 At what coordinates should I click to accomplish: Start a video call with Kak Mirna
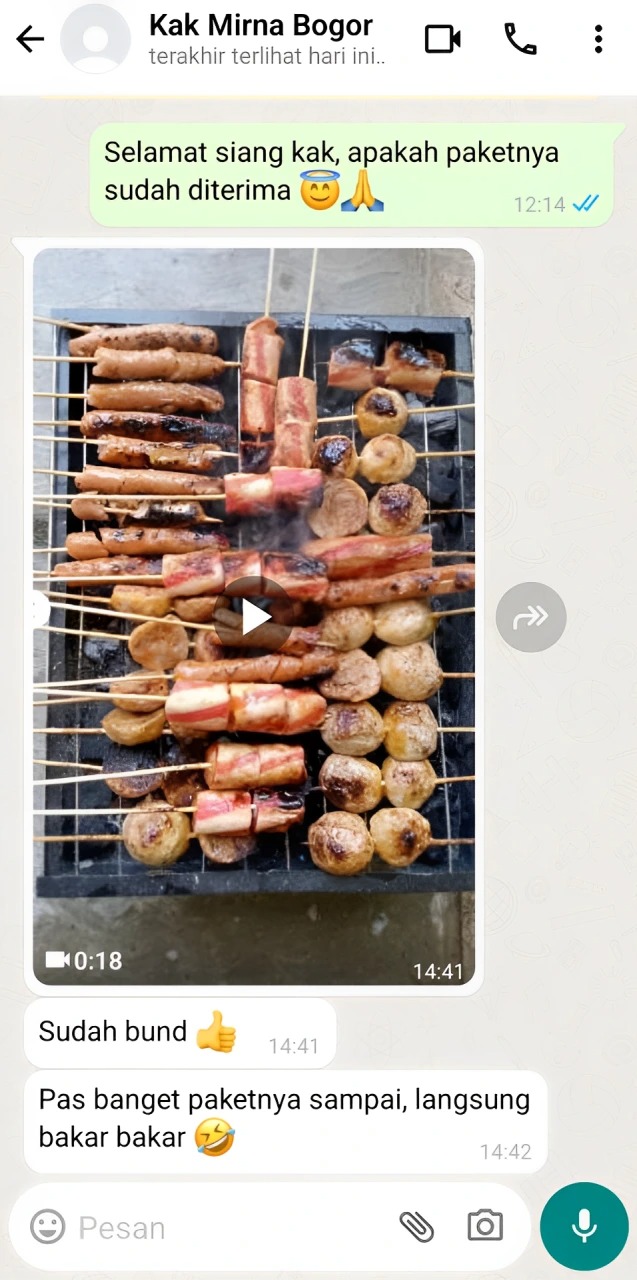[442, 40]
